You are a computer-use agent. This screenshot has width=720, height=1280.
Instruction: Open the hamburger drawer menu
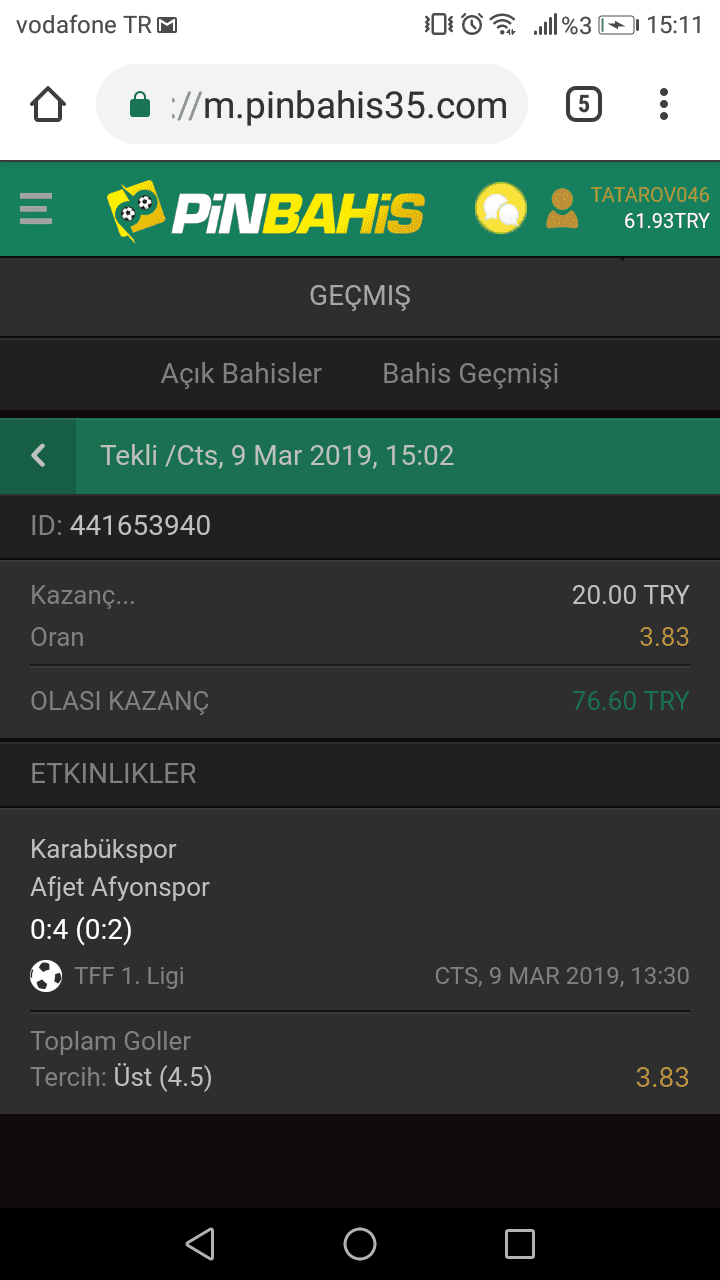pyautogui.click(x=36, y=209)
